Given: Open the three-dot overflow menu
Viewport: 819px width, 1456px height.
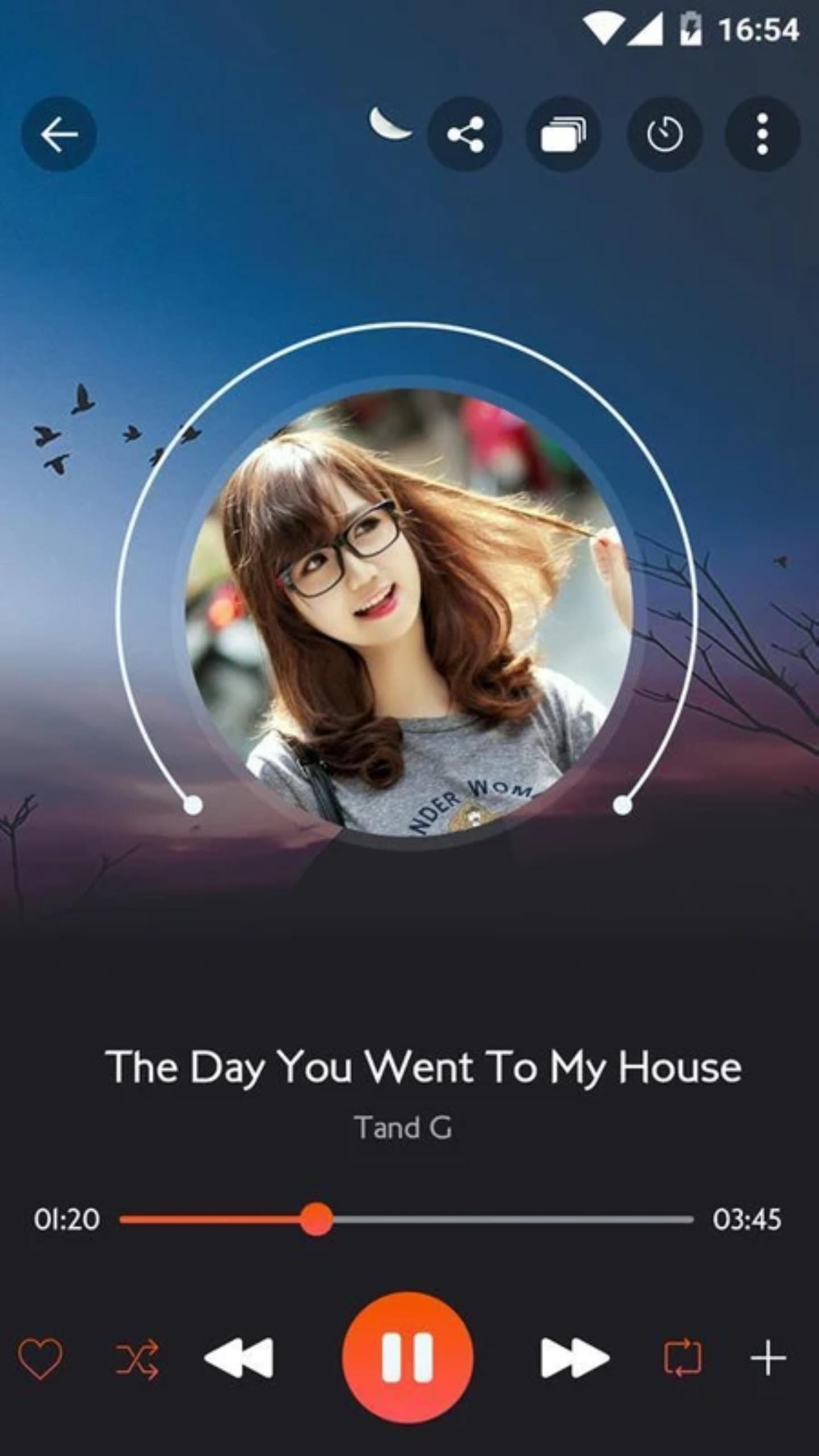Looking at the screenshot, I should click(x=762, y=134).
